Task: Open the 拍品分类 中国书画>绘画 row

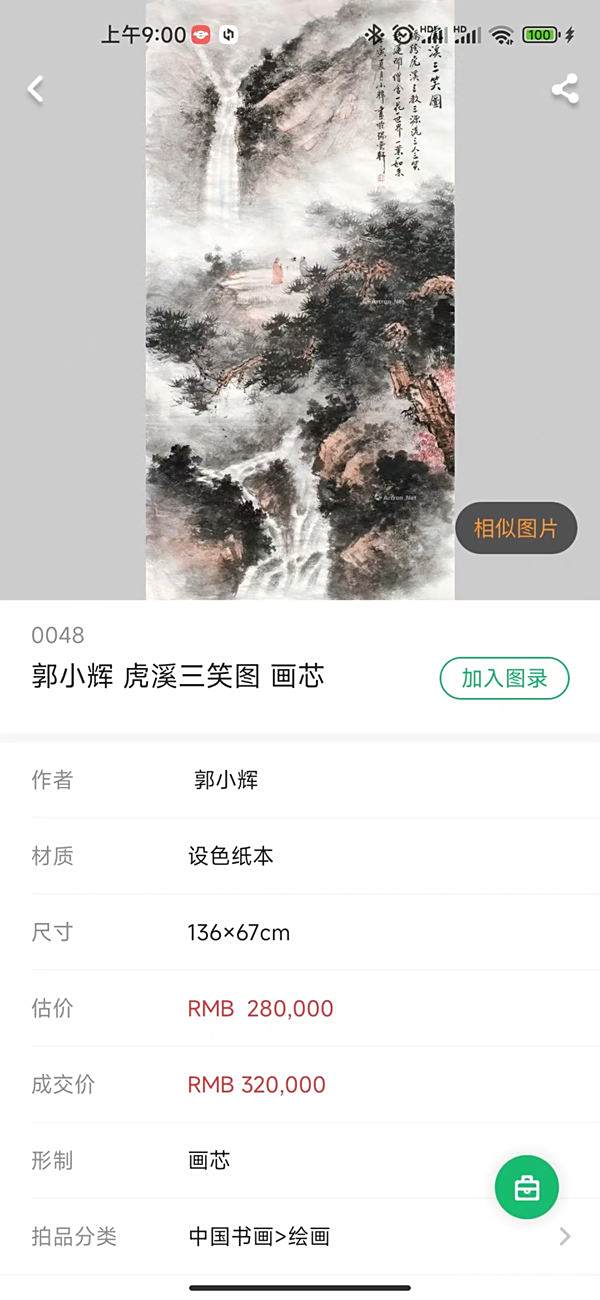Action: point(300,1237)
